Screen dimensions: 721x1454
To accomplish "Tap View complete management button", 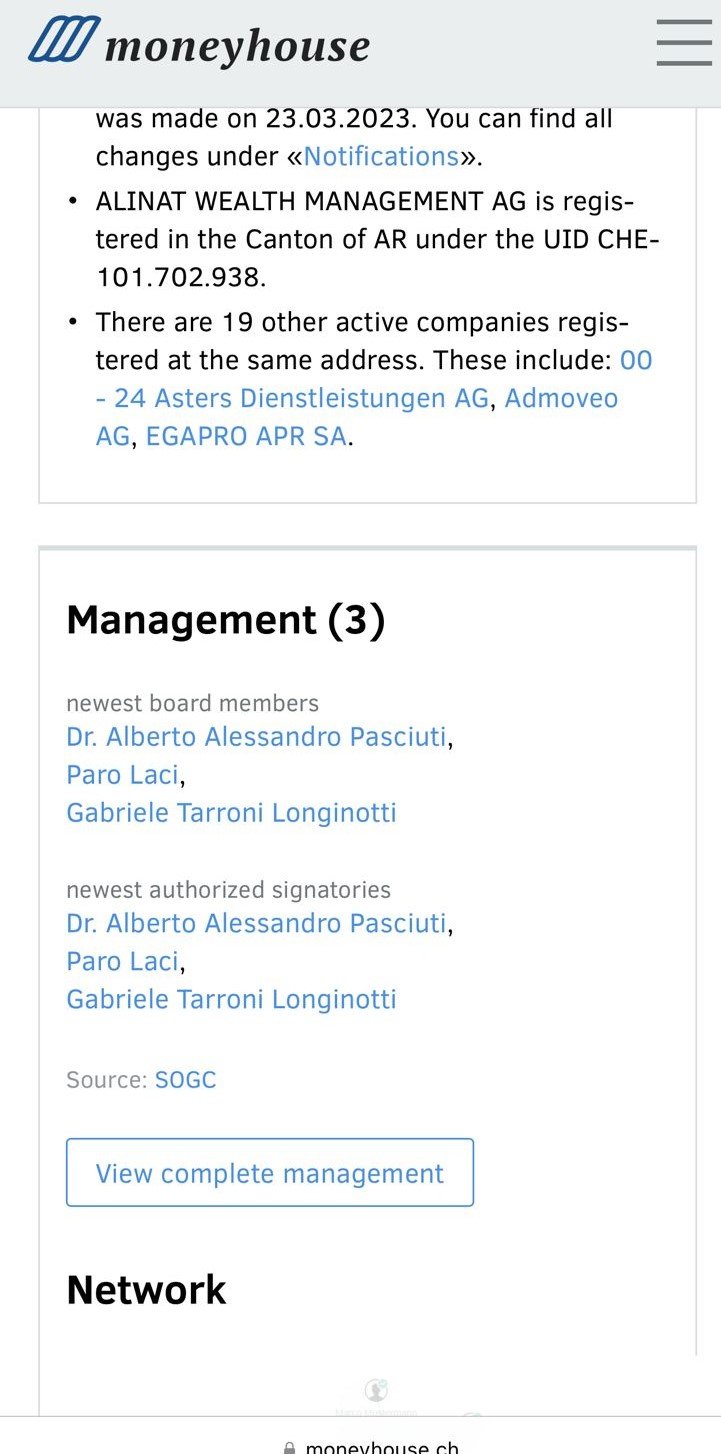I will [269, 1173].
